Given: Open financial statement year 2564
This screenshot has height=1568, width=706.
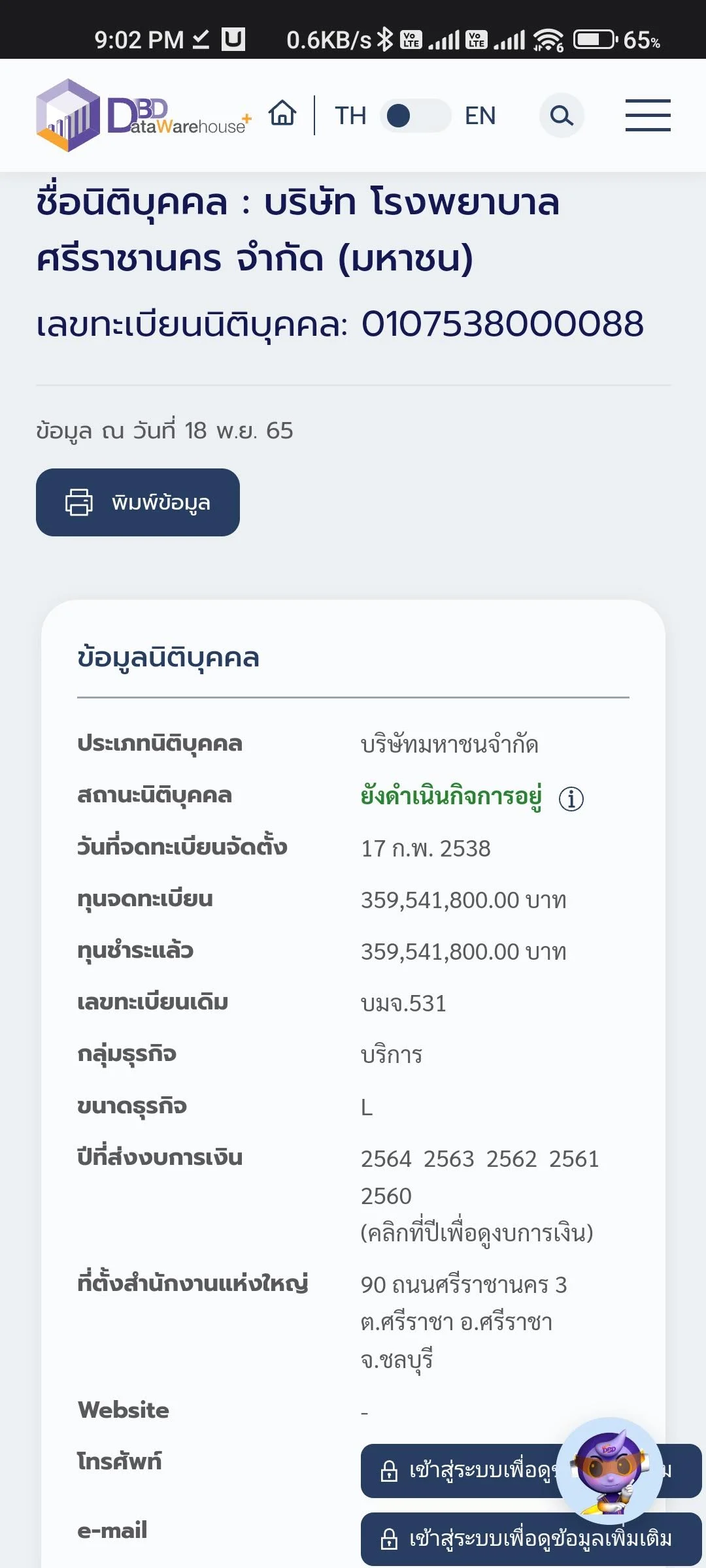Looking at the screenshot, I should click(x=386, y=1158).
